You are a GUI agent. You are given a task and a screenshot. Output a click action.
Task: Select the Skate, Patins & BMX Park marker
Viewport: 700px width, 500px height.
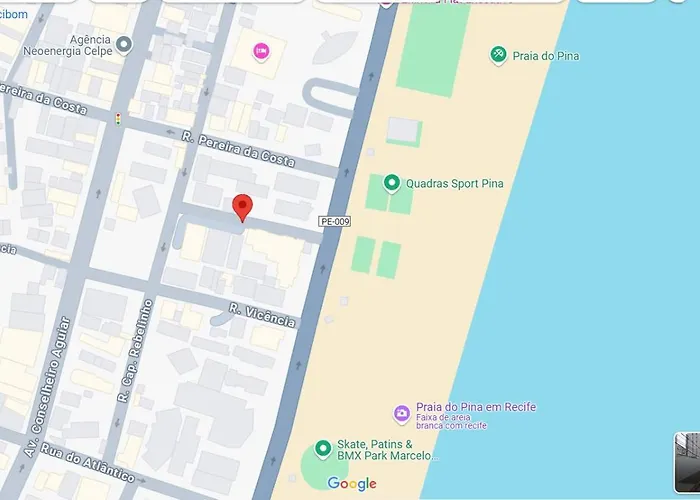click(323, 449)
